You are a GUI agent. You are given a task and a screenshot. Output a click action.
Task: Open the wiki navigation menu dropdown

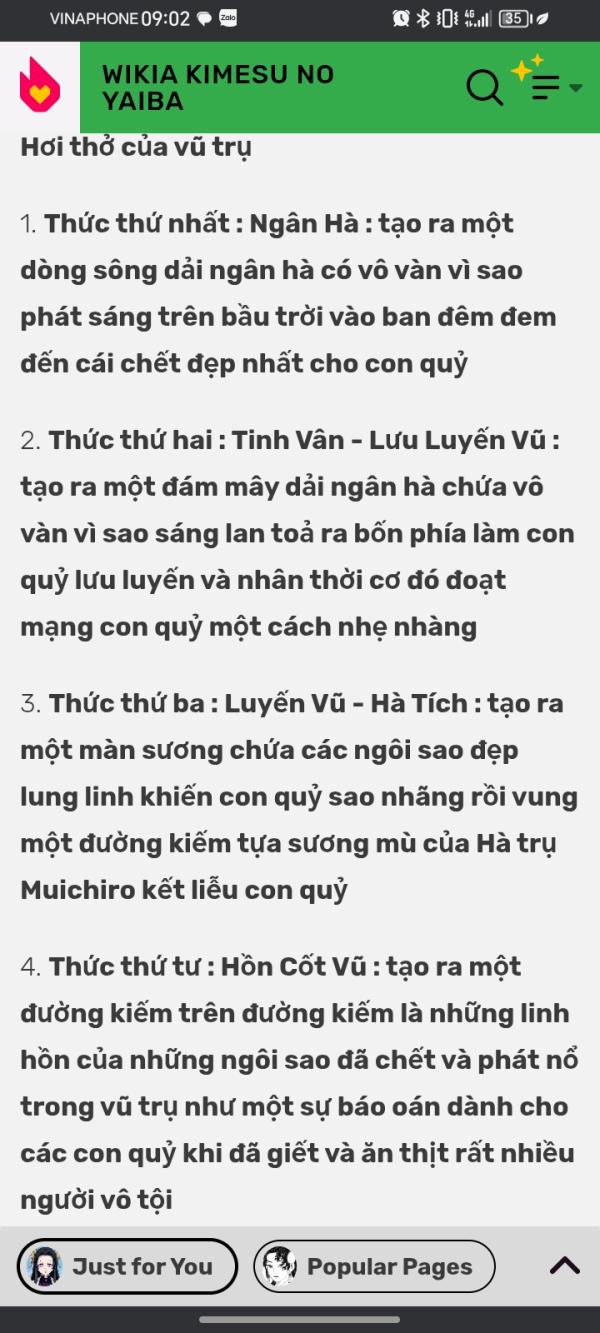pos(555,87)
